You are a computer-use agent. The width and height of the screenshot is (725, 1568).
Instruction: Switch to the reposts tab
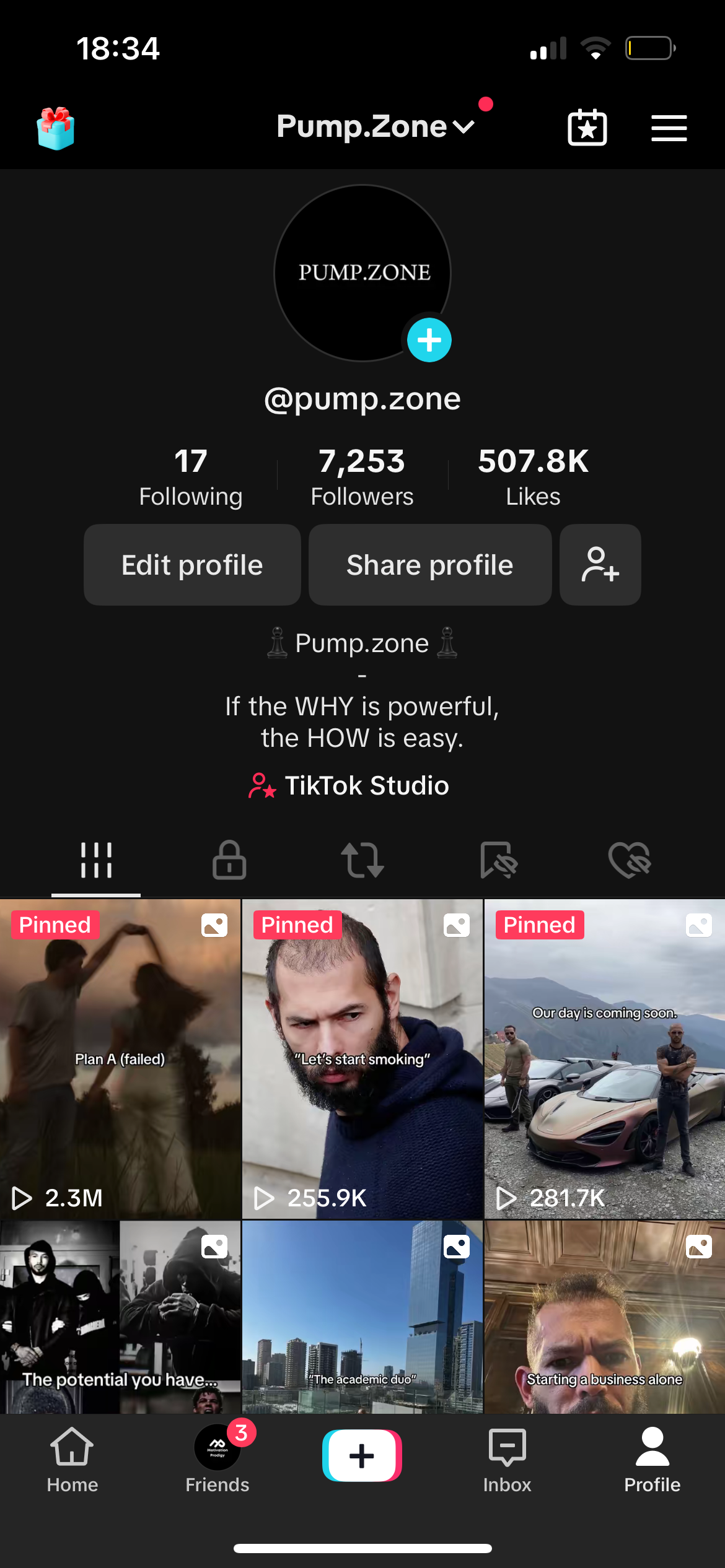[x=362, y=860]
